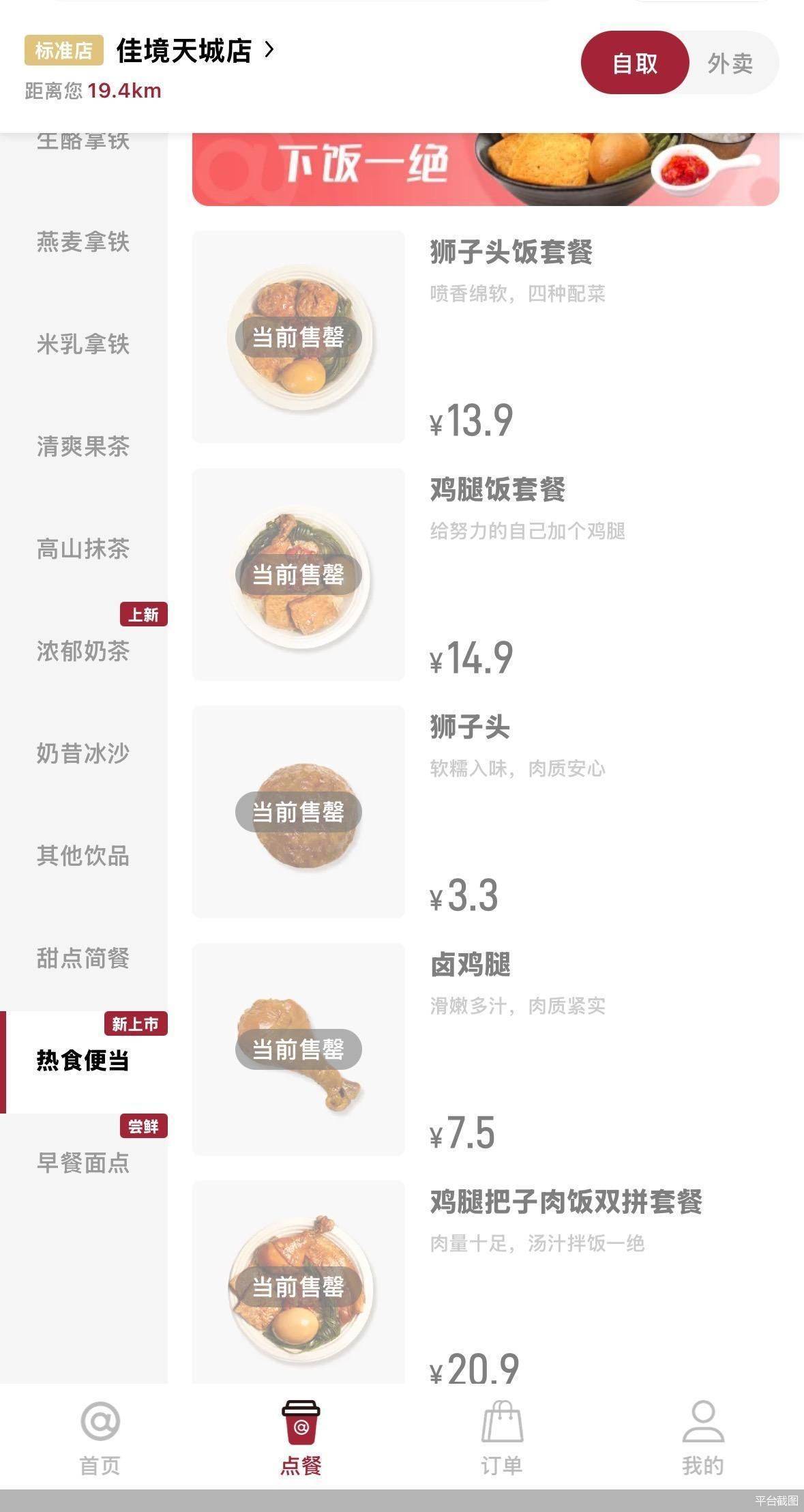Open the 其他饮品 category
Screen dimensions: 804x1512
[83, 856]
